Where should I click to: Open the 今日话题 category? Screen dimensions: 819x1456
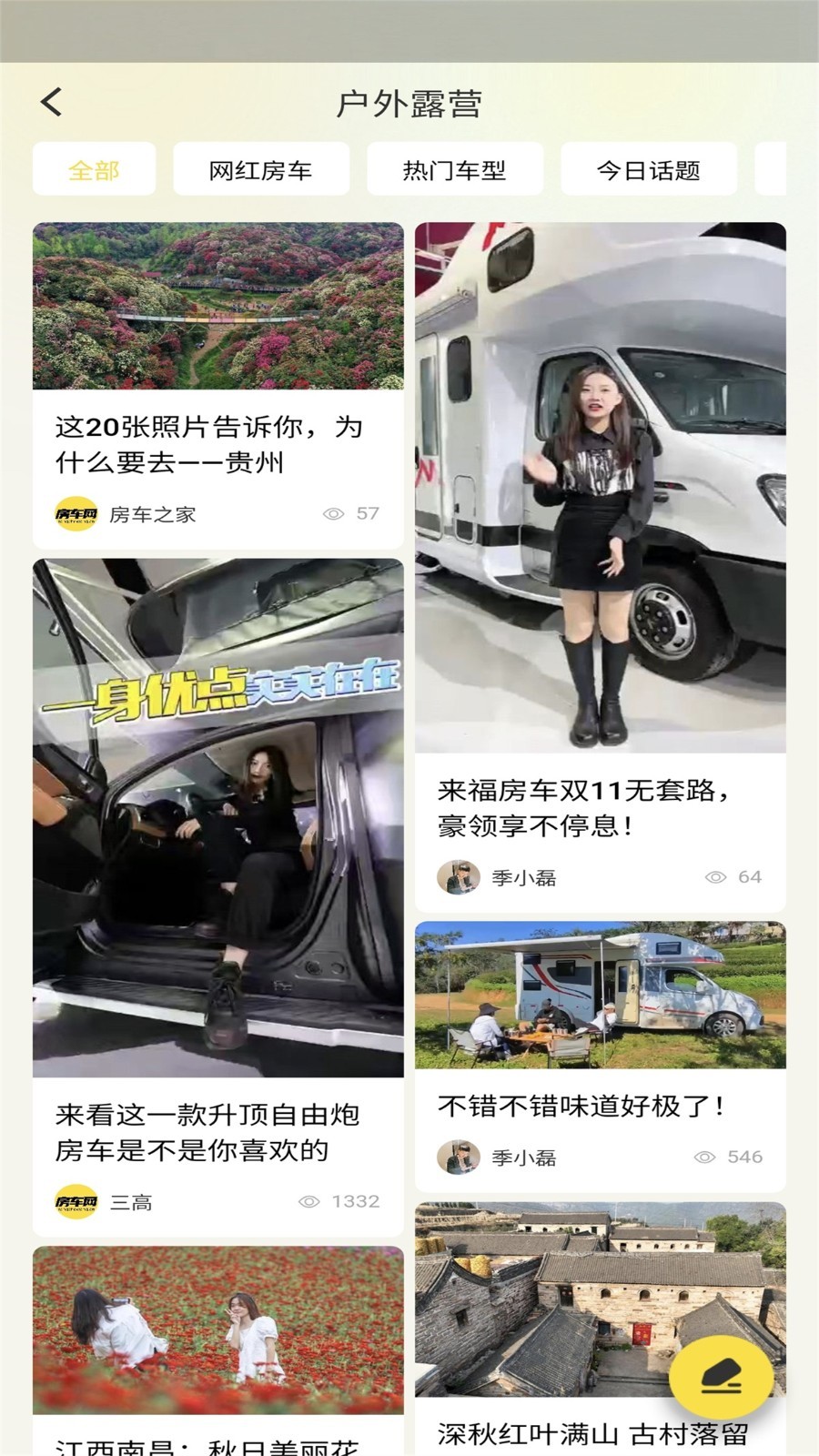click(651, 168)
